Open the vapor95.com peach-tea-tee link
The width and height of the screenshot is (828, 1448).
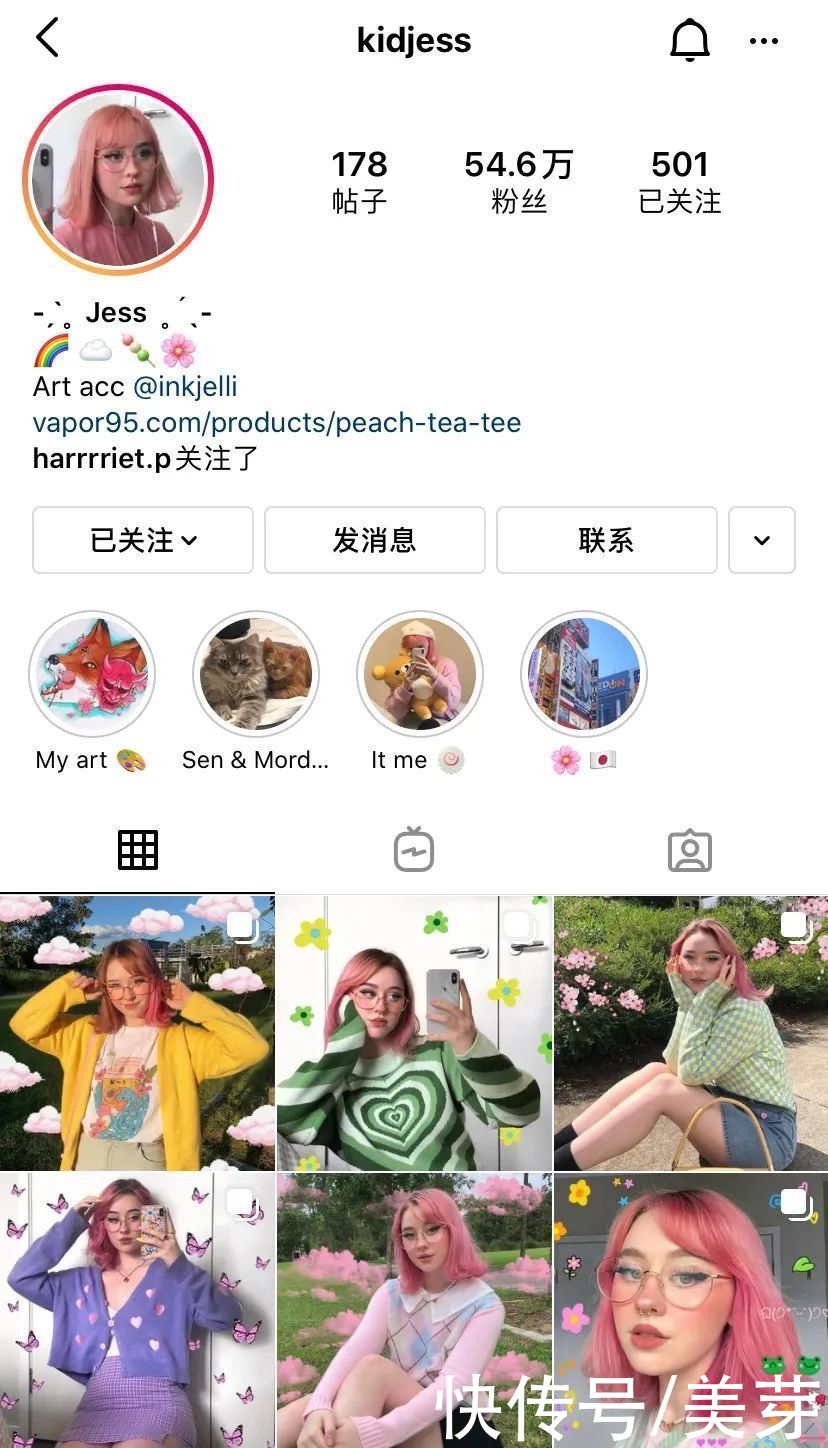click(277, 422)
